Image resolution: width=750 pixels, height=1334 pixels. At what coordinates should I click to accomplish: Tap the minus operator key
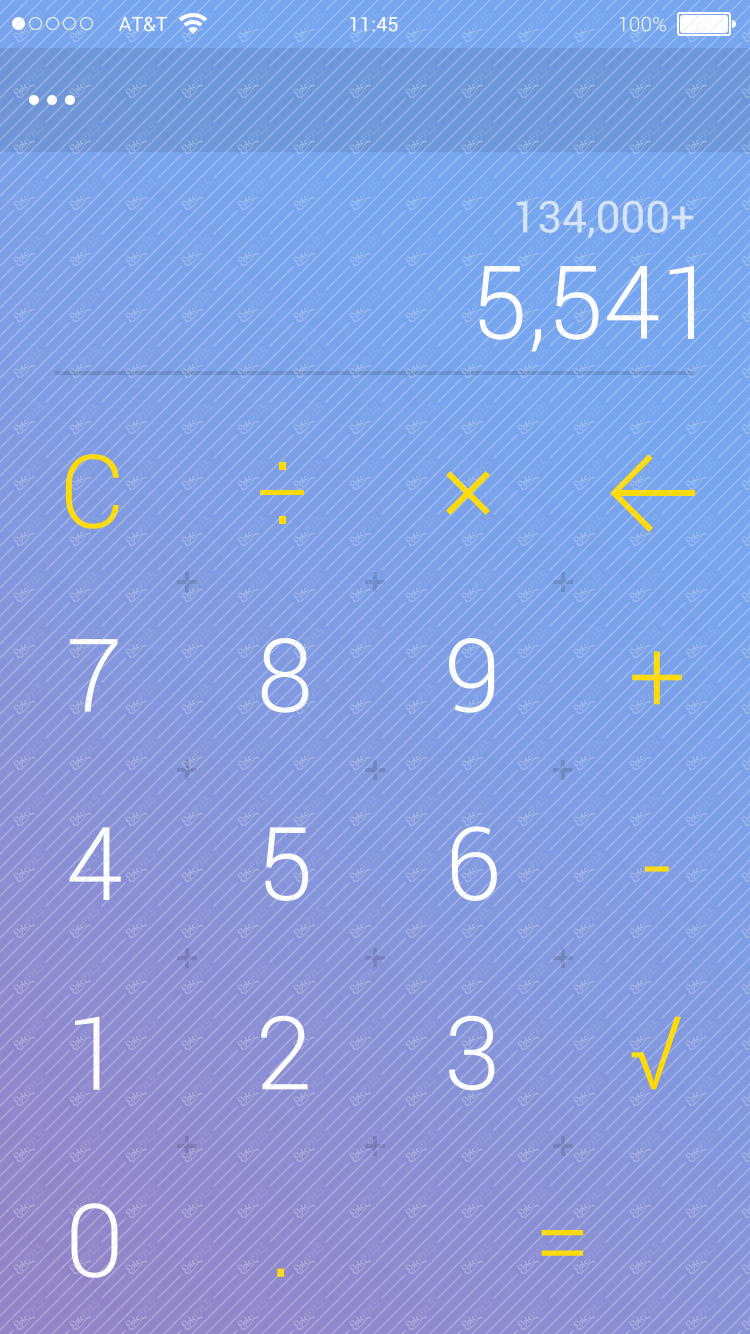(656, 869)
